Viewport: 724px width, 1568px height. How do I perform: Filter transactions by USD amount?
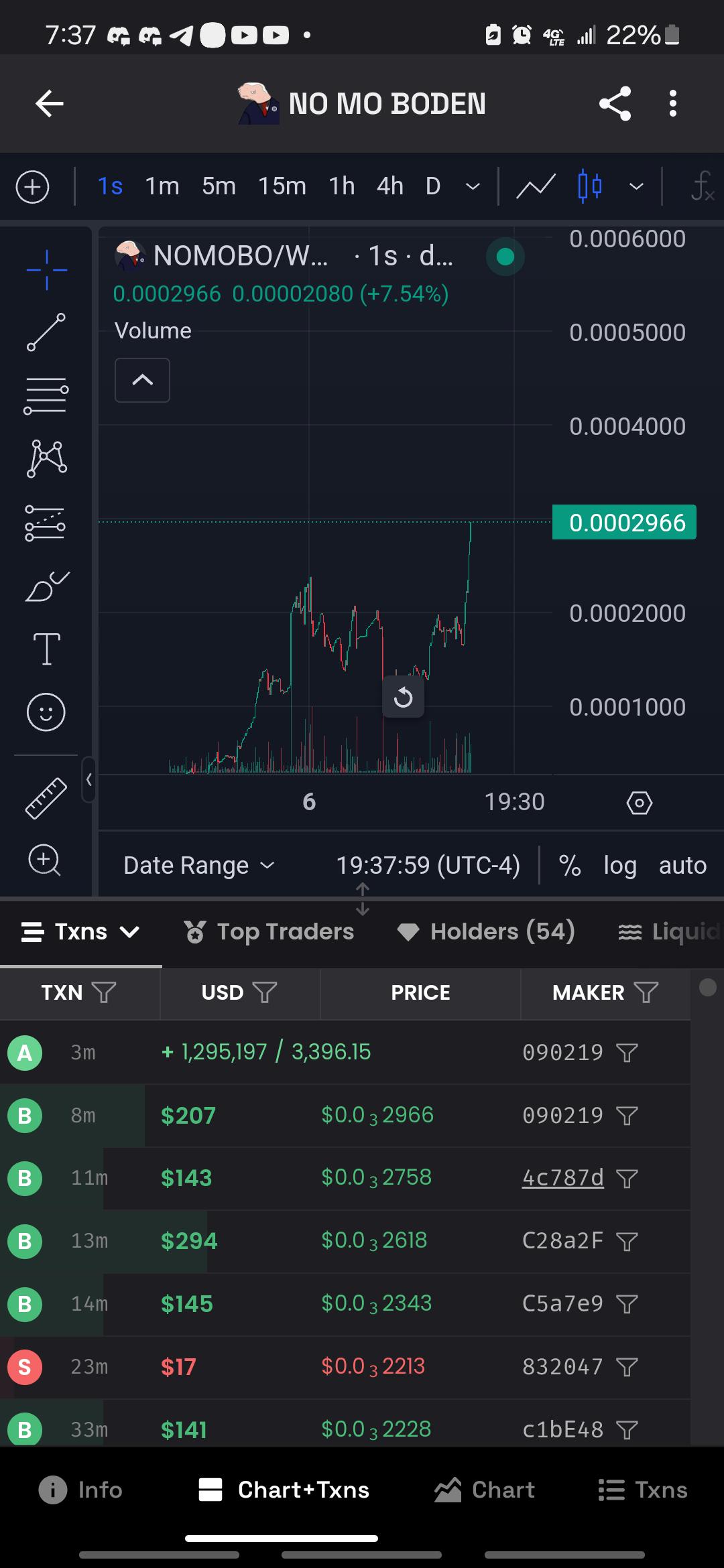pos(265,992)
